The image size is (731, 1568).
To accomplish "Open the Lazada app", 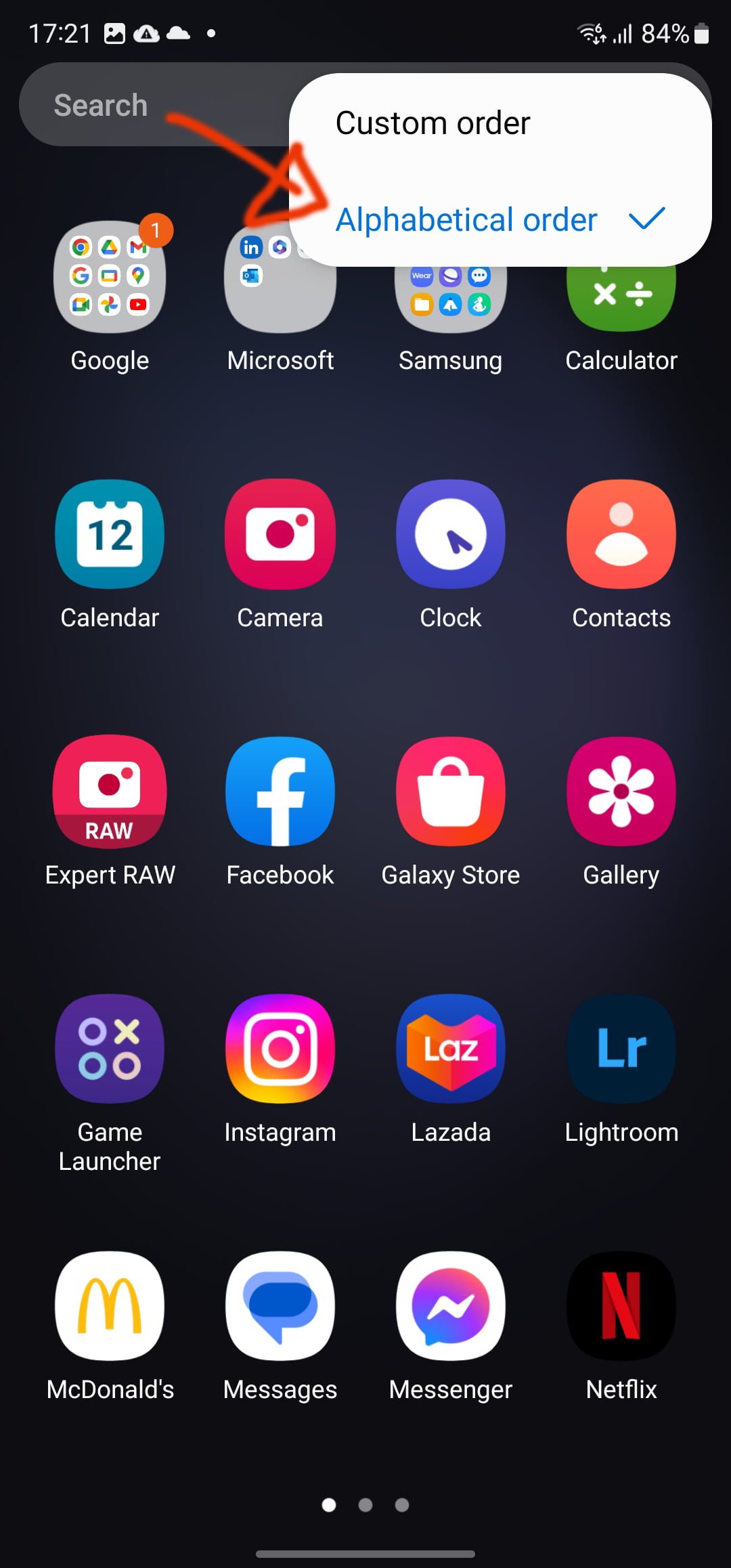I will (x=451, y=1049).
